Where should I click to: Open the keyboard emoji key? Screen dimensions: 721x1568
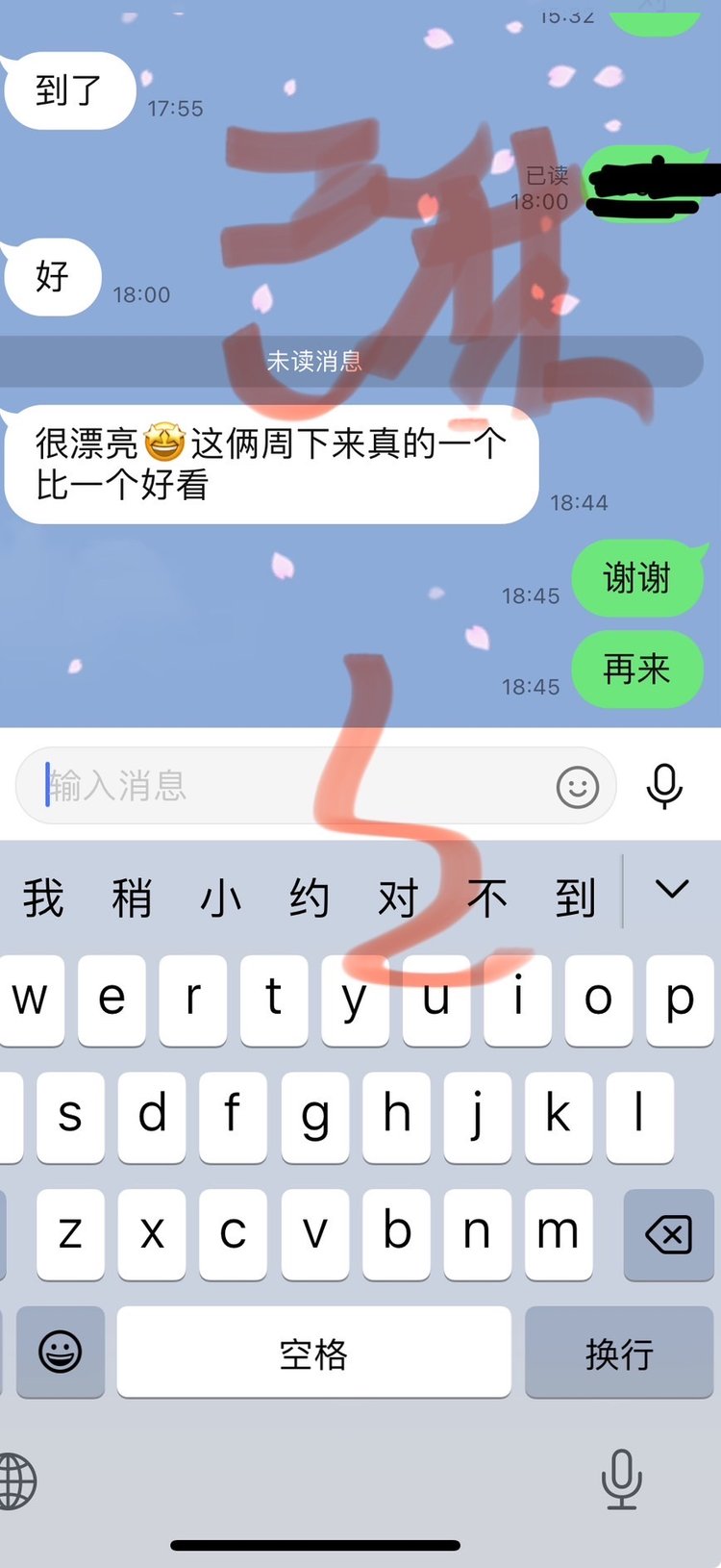click(x=60, y=1352)
